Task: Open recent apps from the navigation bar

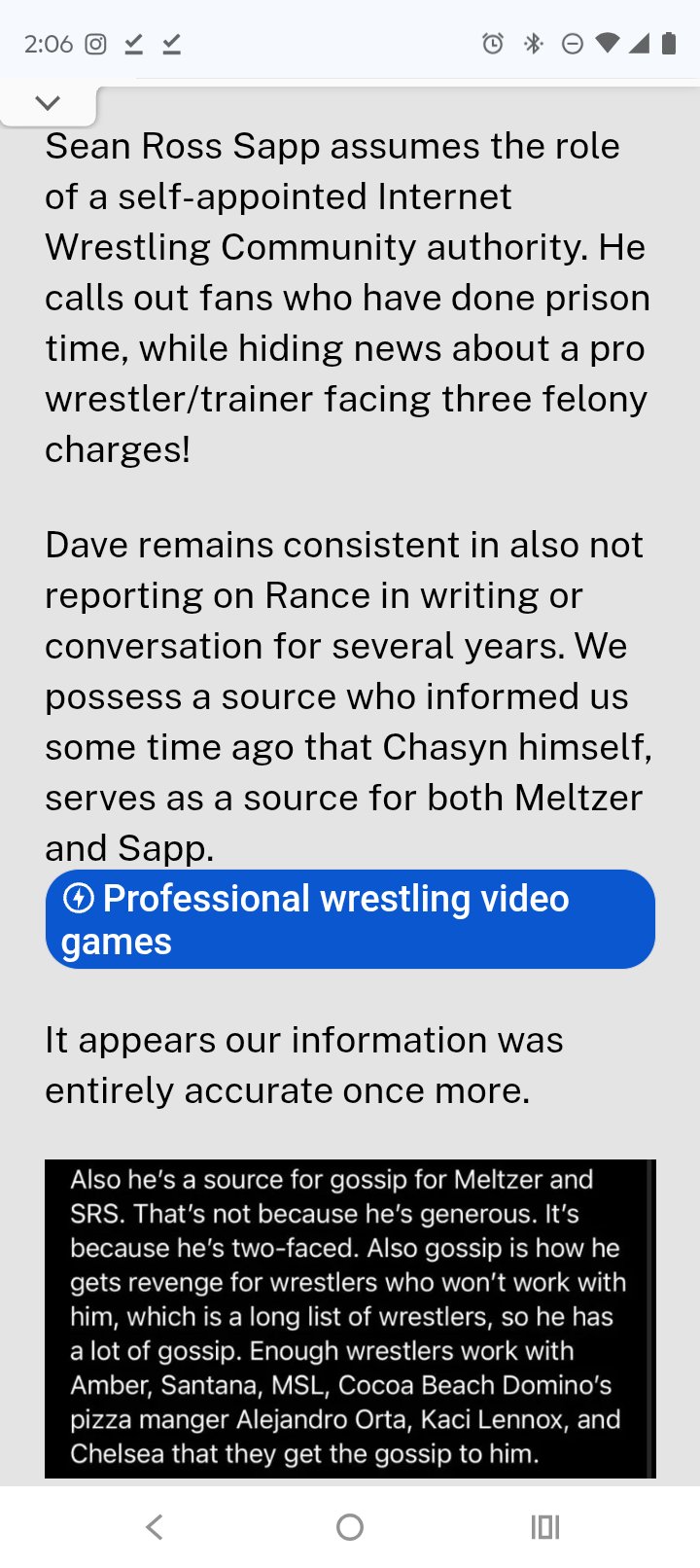Action: pyautogui.click(x=545, y=1527)
